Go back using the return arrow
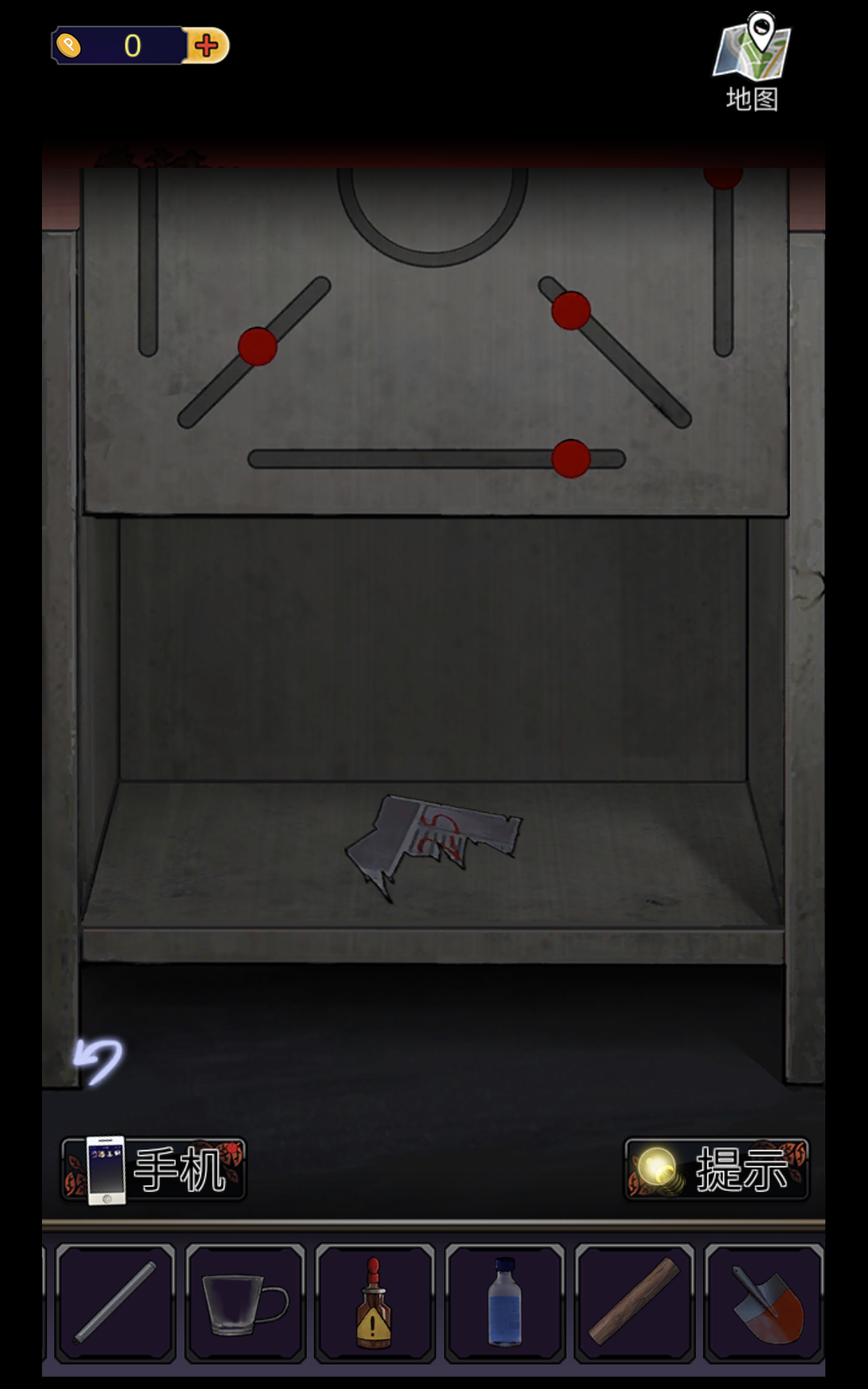The height and width of the screenshot is (1389, 868). [99, 1061]
